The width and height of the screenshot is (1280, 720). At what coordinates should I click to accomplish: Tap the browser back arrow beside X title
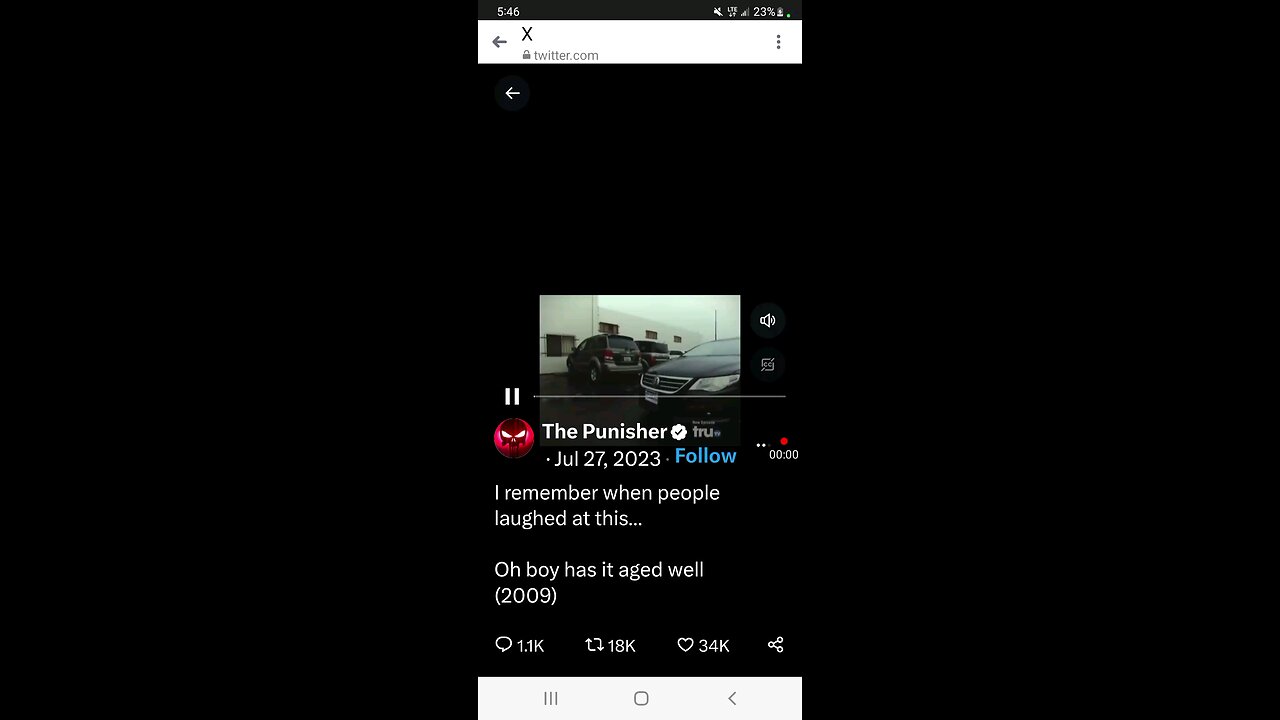[499, 42]
